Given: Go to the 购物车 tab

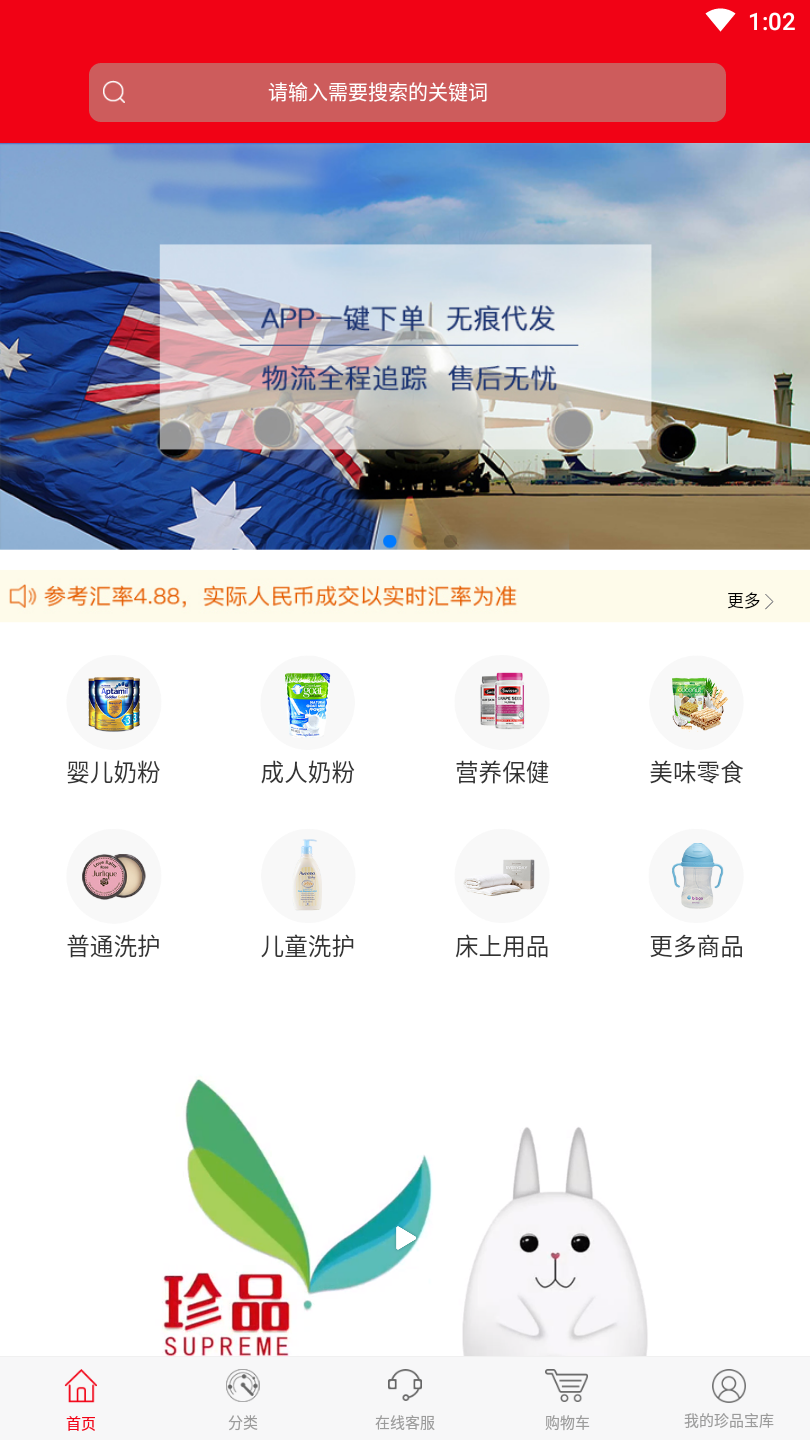Looking at the screenshot, I should (567, 1400).
